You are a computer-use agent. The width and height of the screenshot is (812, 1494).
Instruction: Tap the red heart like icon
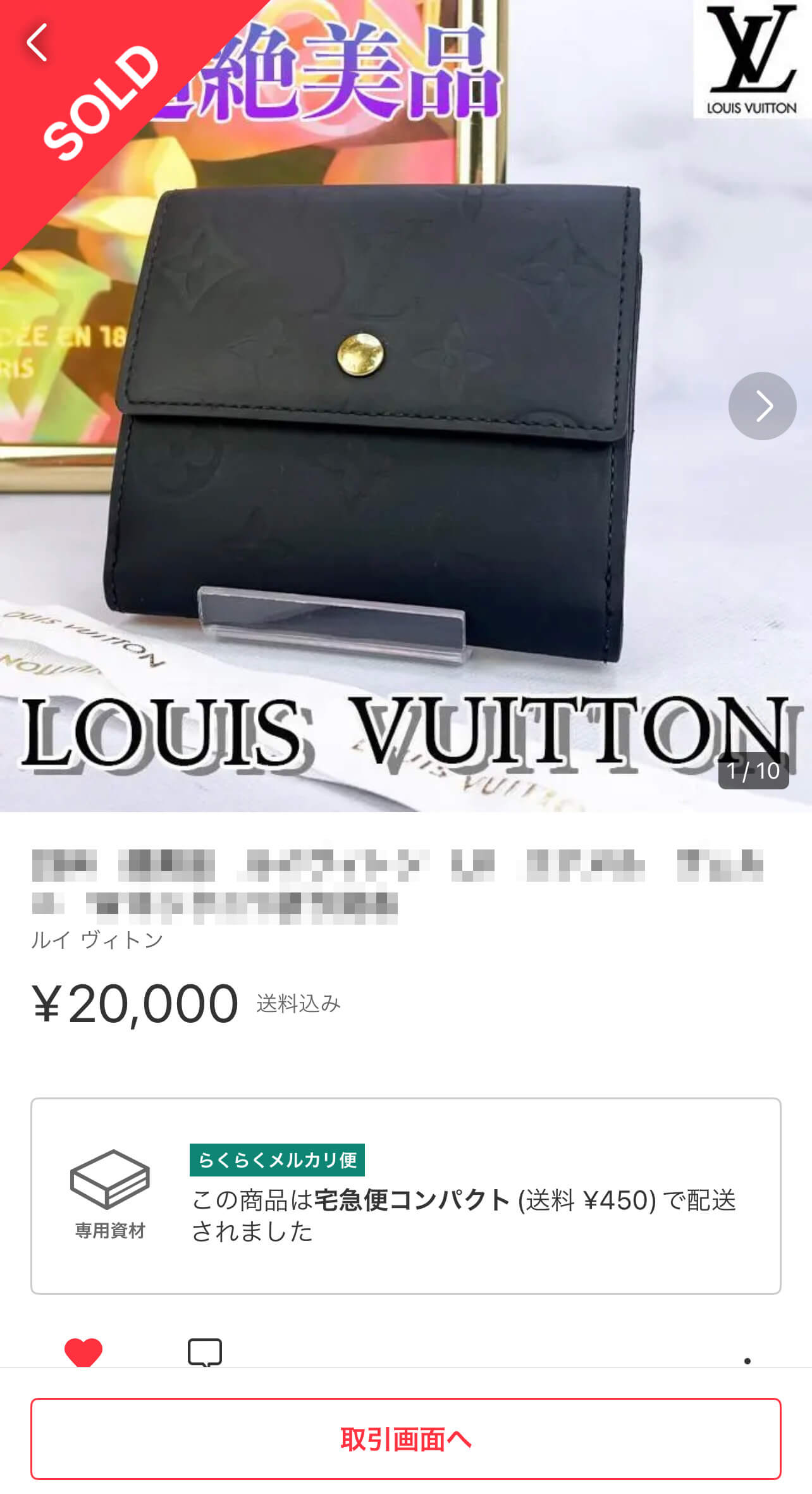coord(83,1352)
